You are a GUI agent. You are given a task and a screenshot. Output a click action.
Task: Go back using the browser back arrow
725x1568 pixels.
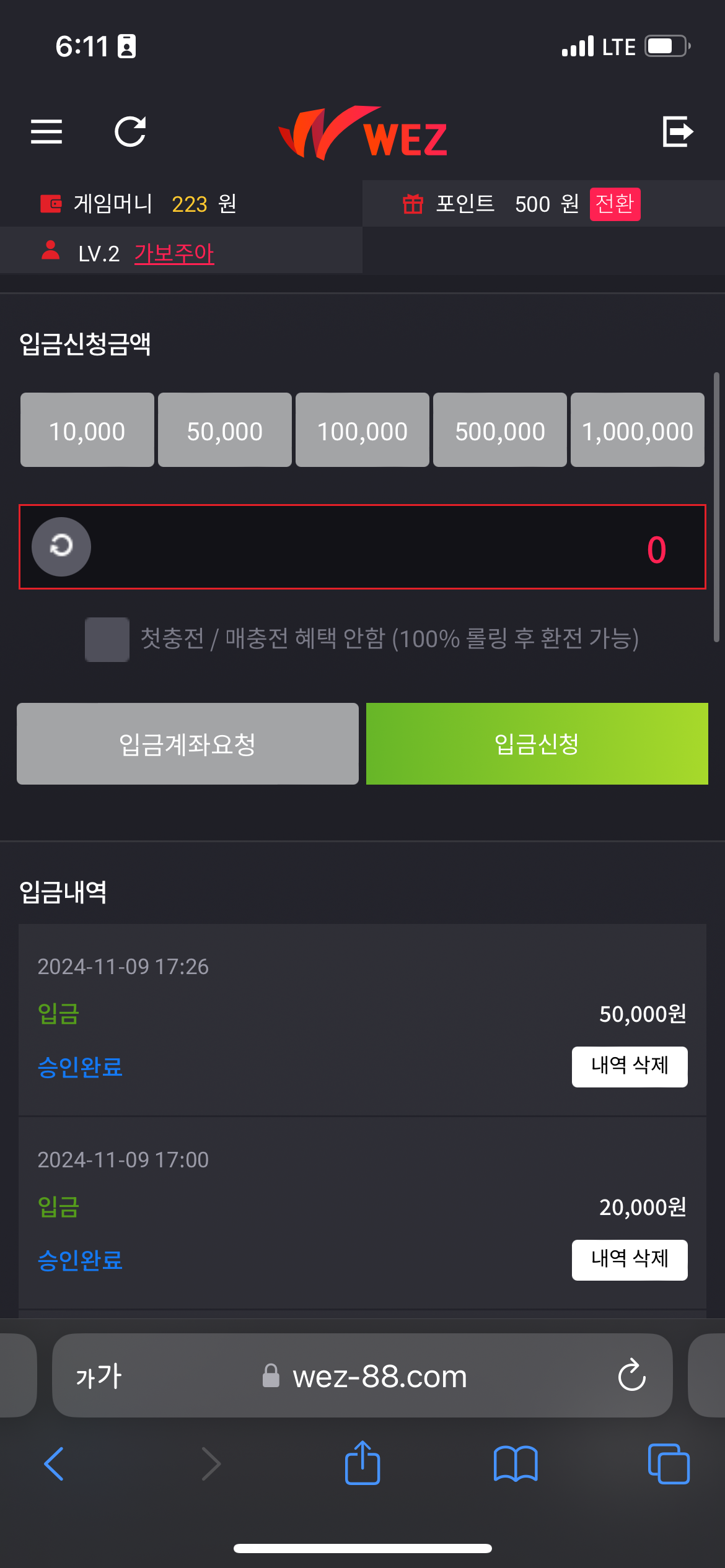[54, 1464]
